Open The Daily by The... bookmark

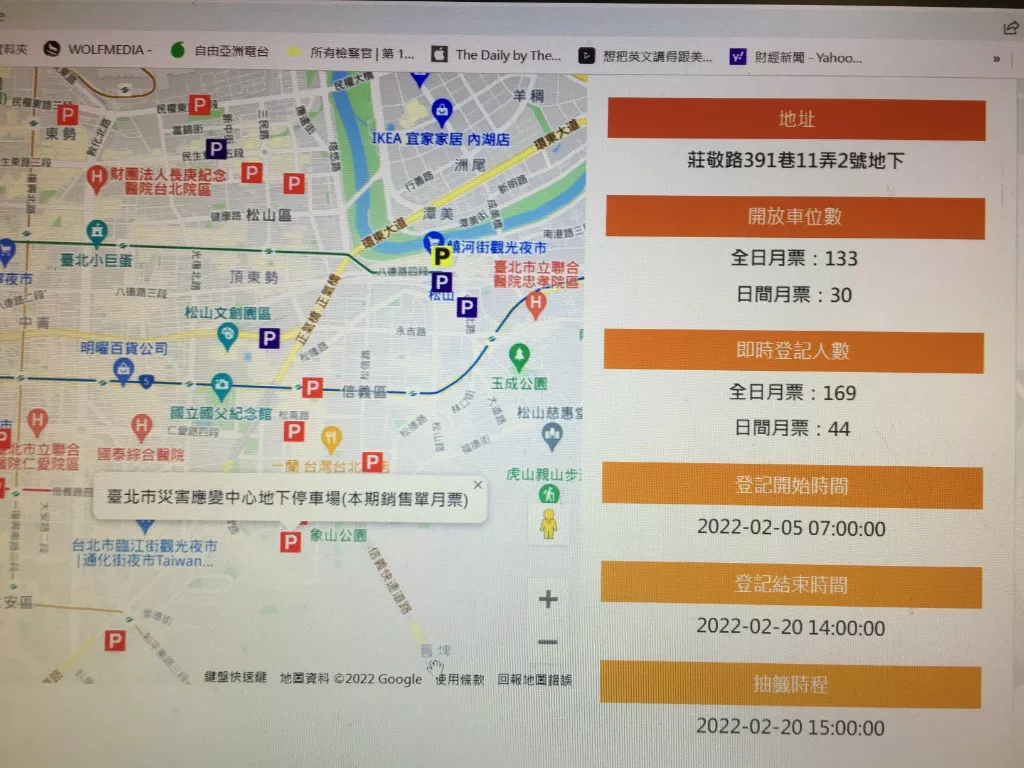496,55
